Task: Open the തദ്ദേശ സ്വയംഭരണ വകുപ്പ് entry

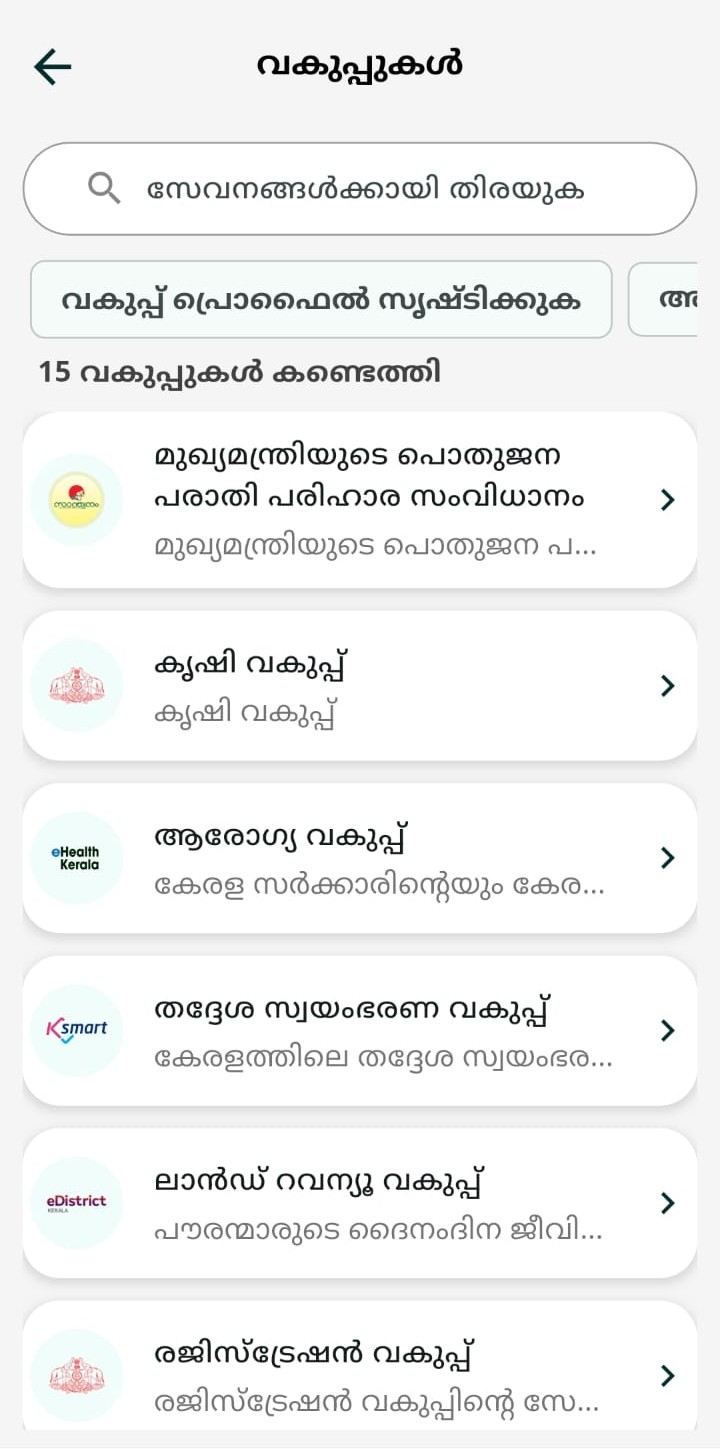Action: [x=360, y=1030]
